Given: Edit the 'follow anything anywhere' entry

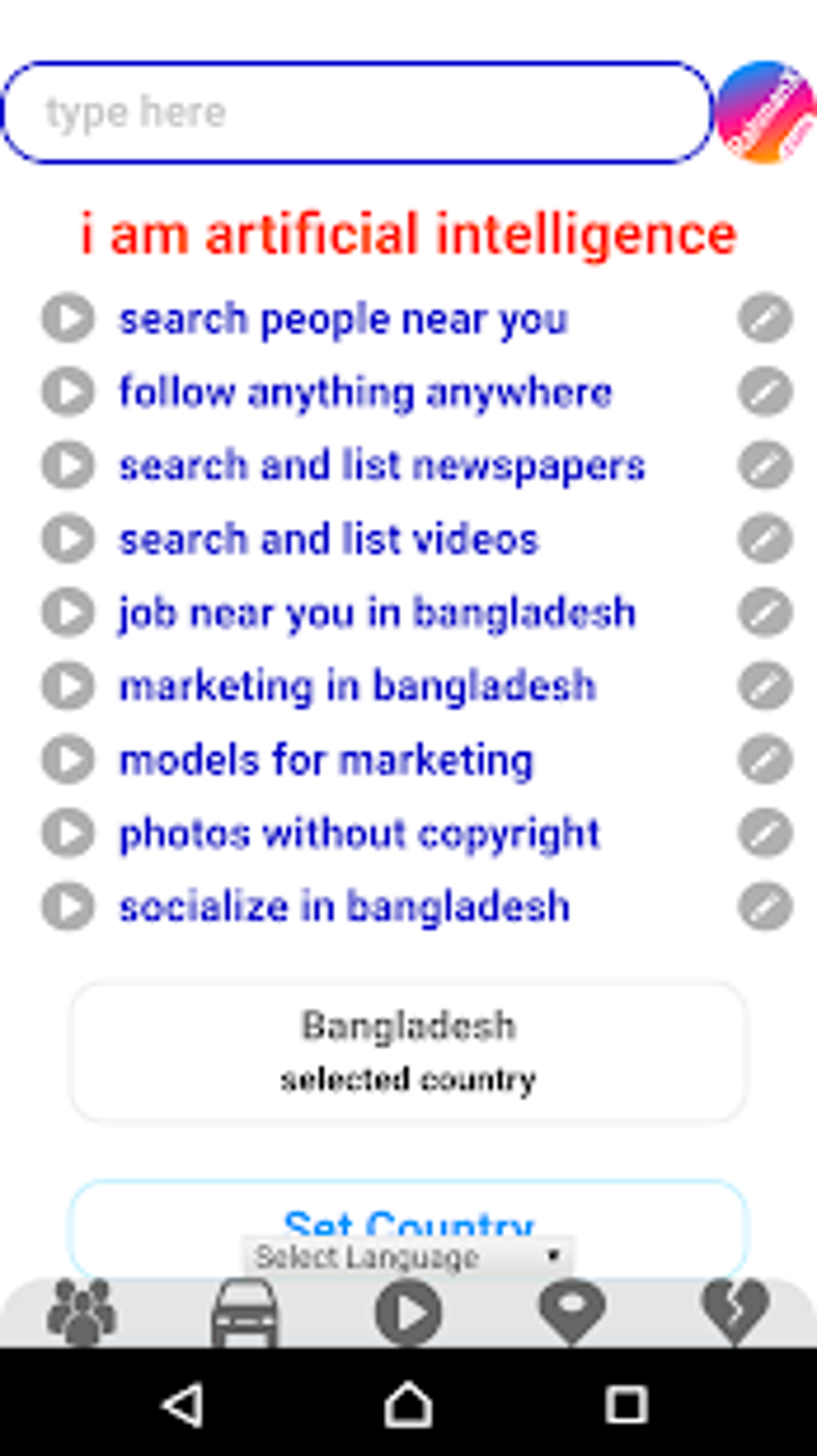Looking at the screenshot, I should [766, 392].
